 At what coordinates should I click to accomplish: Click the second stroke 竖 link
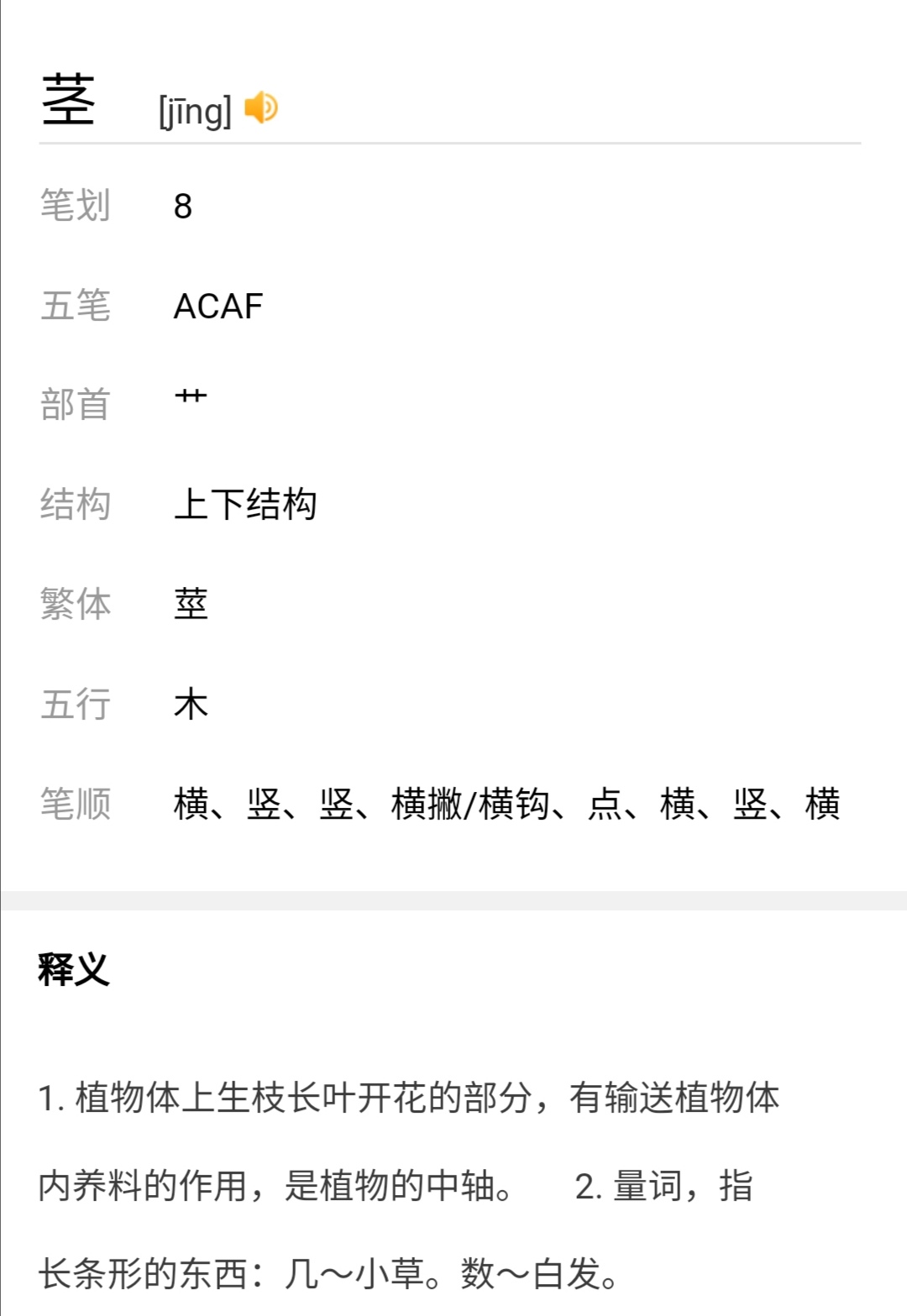click(x=261, y=805)
